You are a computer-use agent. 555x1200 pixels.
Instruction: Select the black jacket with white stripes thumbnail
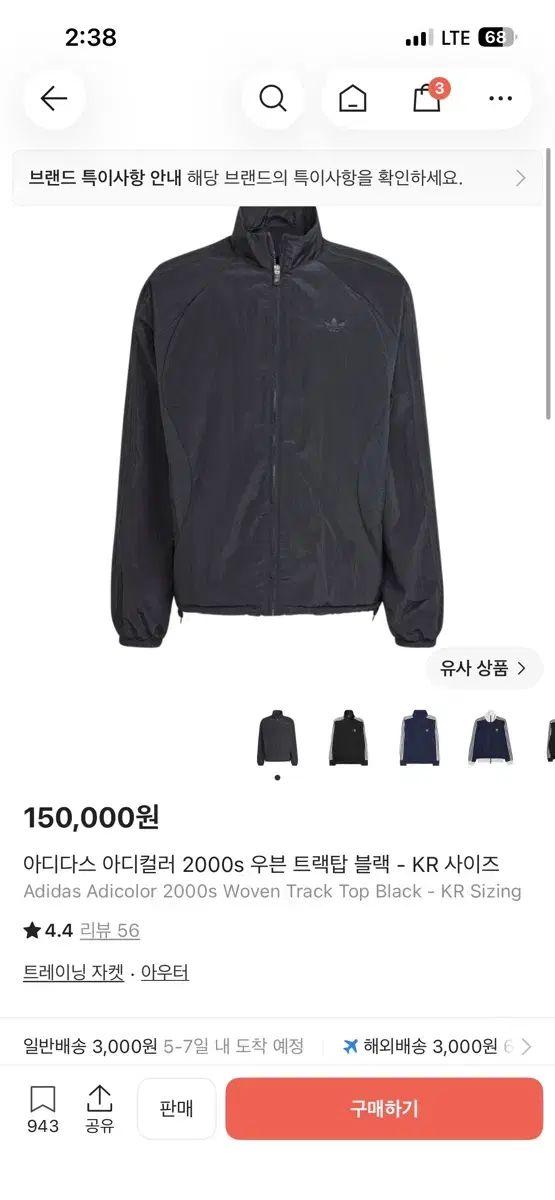tap(345, 738)
